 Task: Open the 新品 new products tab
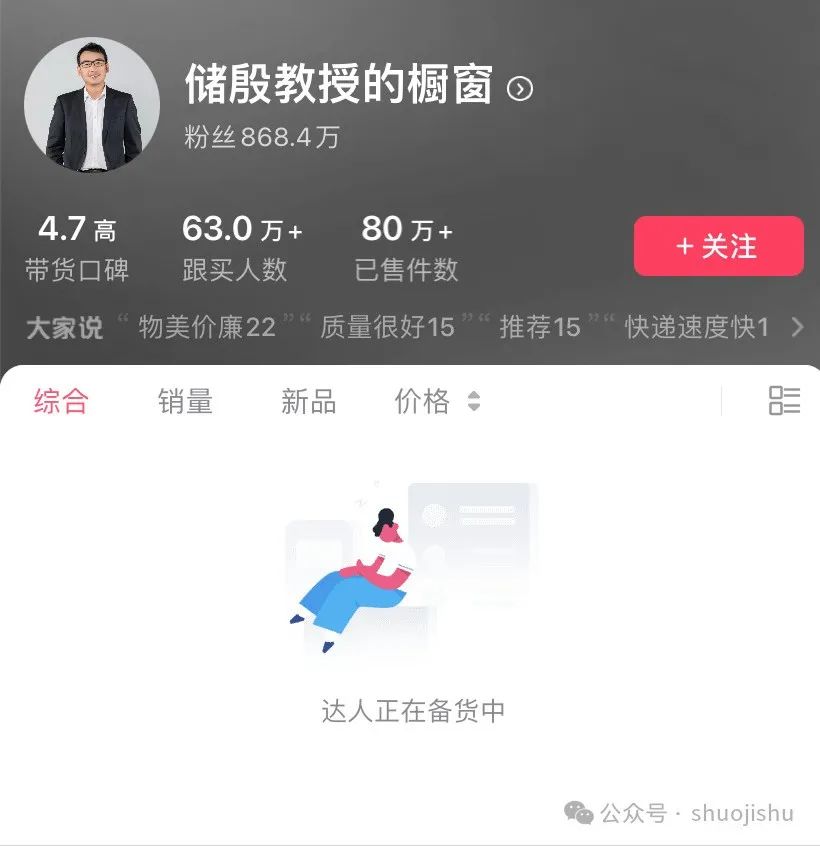(308, 401)
